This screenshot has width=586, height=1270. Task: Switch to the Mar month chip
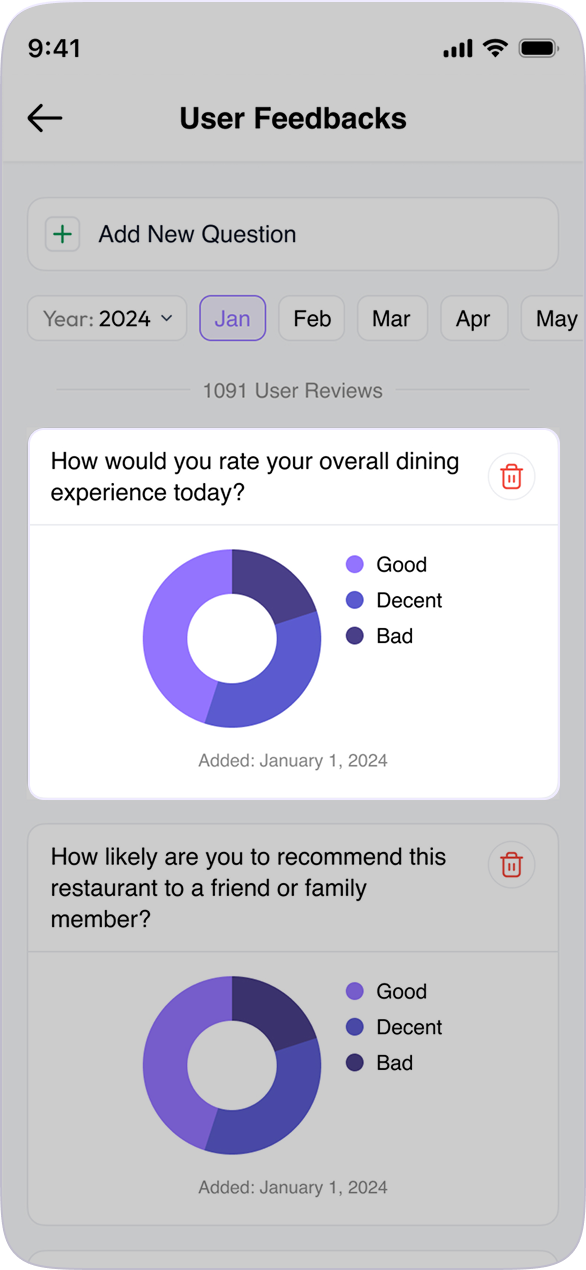click(392, 318)
